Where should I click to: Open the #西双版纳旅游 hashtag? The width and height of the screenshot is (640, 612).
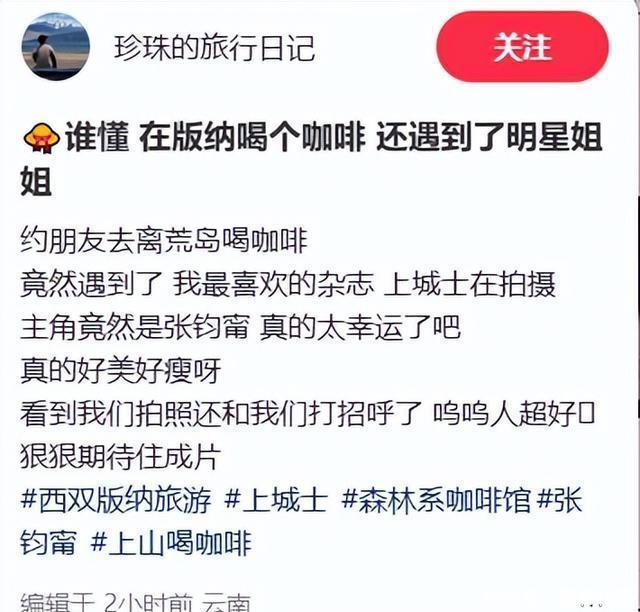coord(118,499)
